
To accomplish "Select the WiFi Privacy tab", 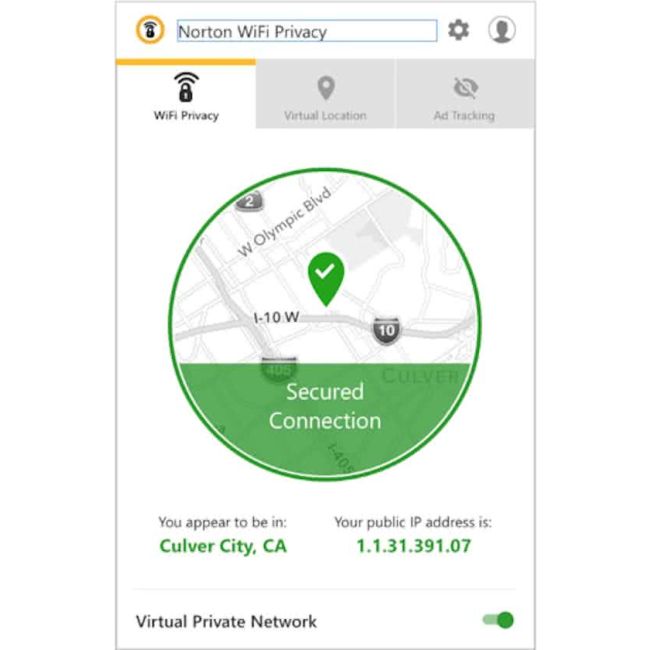I will 186,96.
